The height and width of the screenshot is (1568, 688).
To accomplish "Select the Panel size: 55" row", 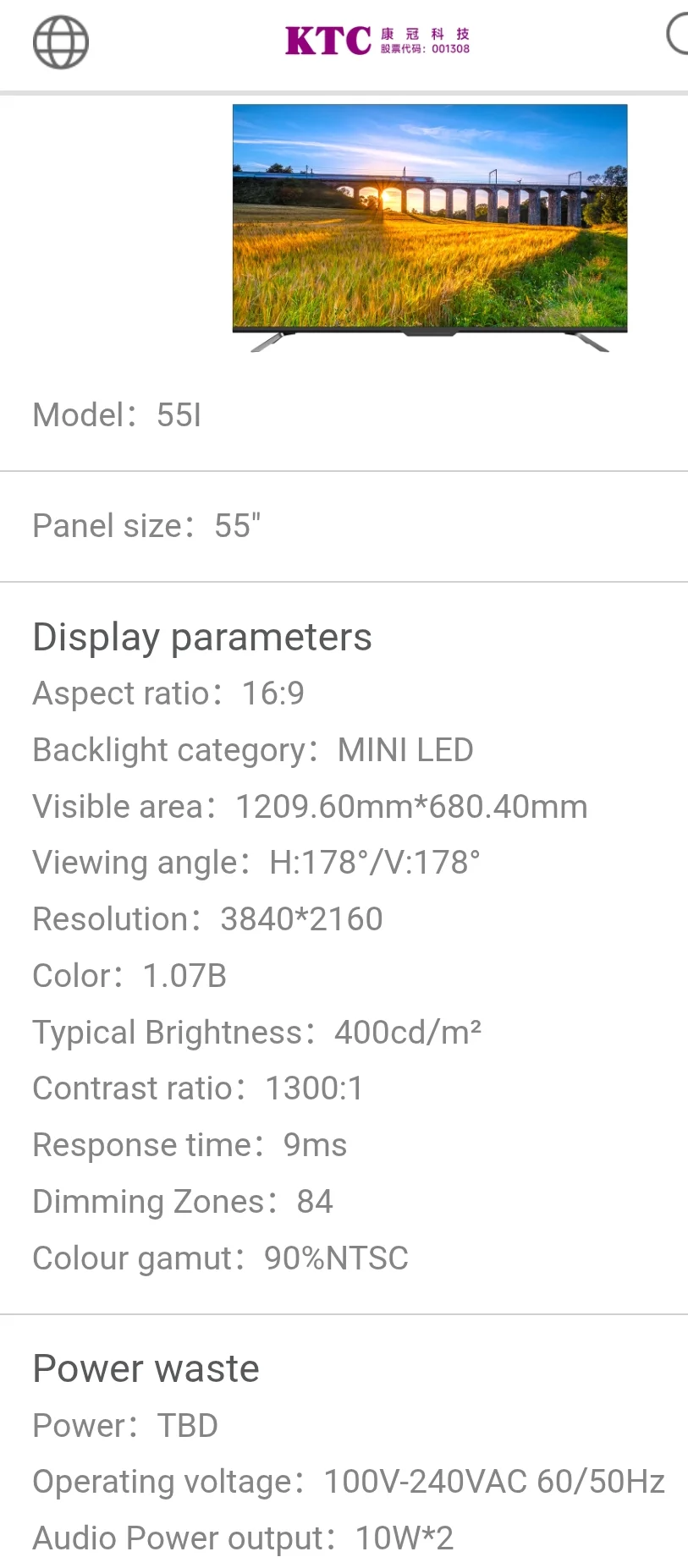I will 146,525.
